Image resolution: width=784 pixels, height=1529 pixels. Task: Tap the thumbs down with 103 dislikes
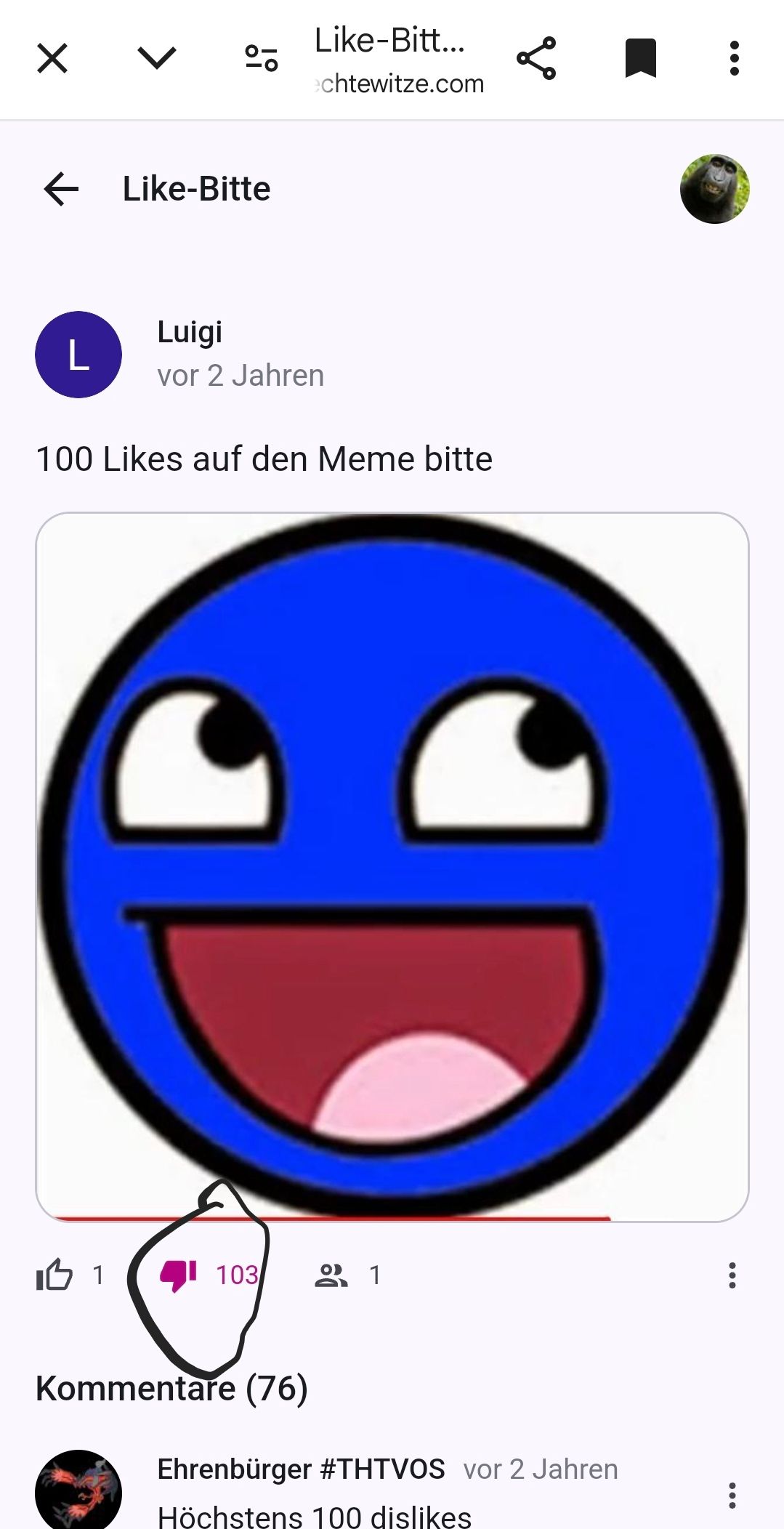[179, 1275]
